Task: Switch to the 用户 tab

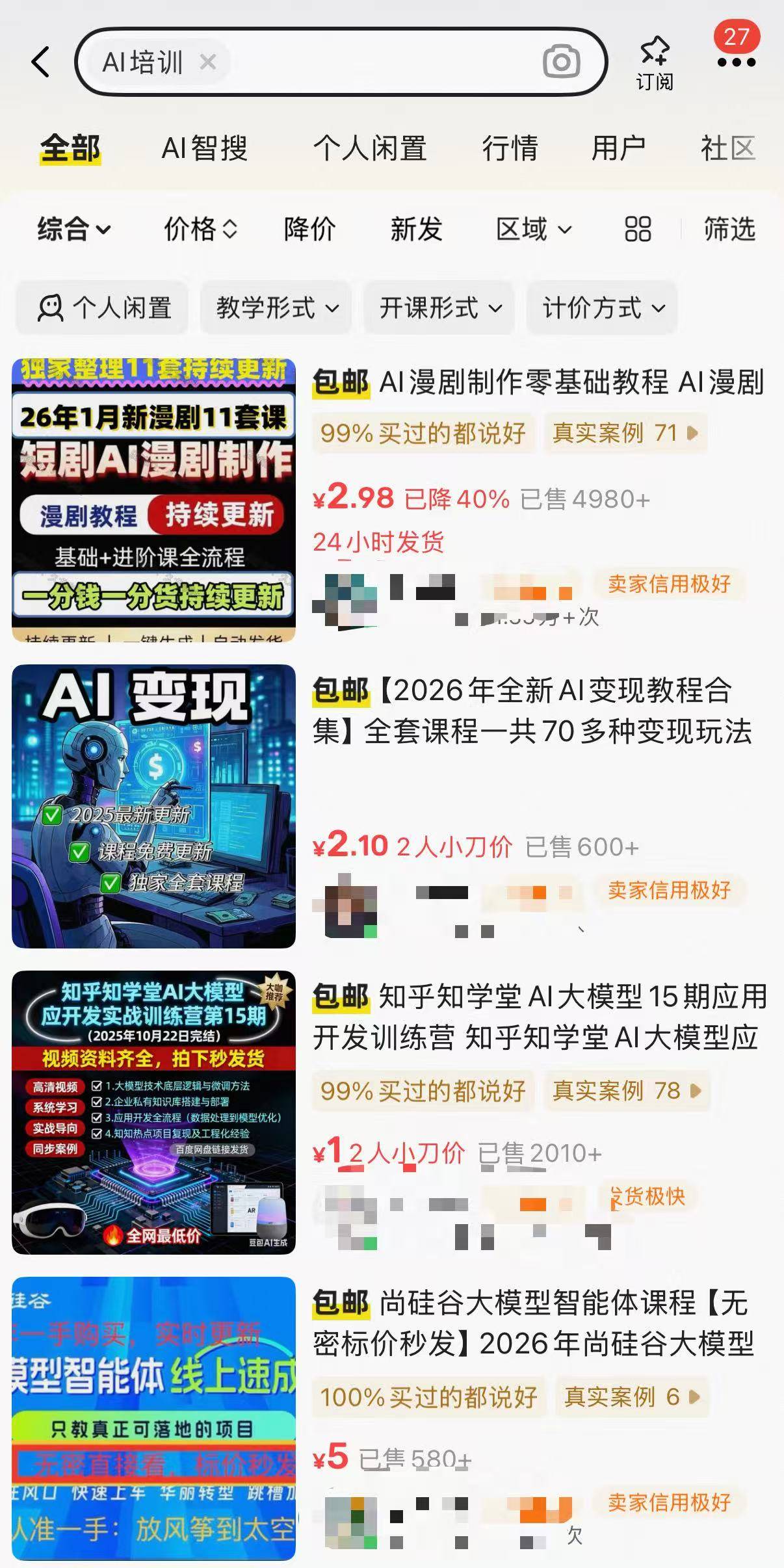Action: (618, 148)
